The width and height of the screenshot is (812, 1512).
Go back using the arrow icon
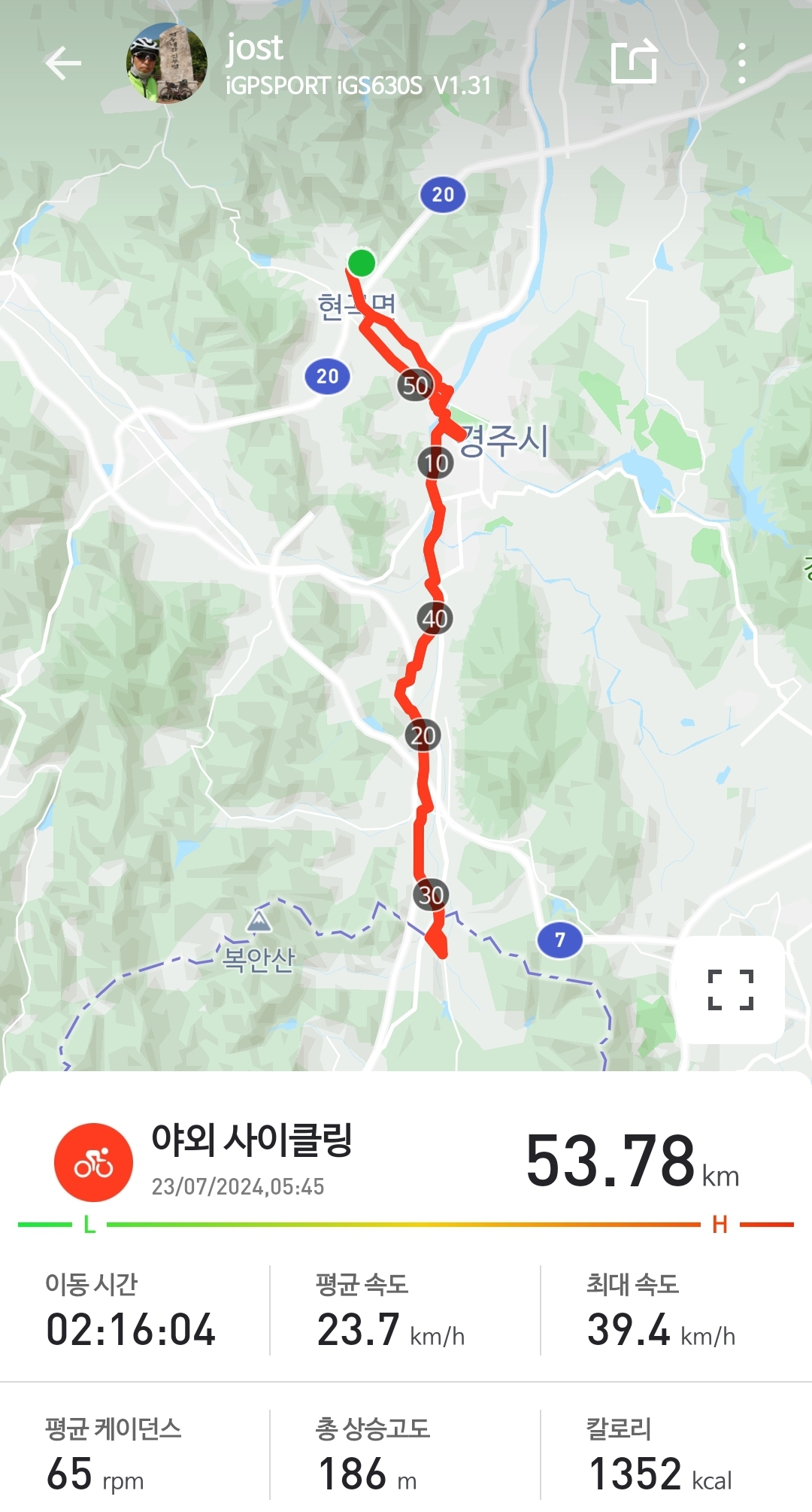pos(63,63)
